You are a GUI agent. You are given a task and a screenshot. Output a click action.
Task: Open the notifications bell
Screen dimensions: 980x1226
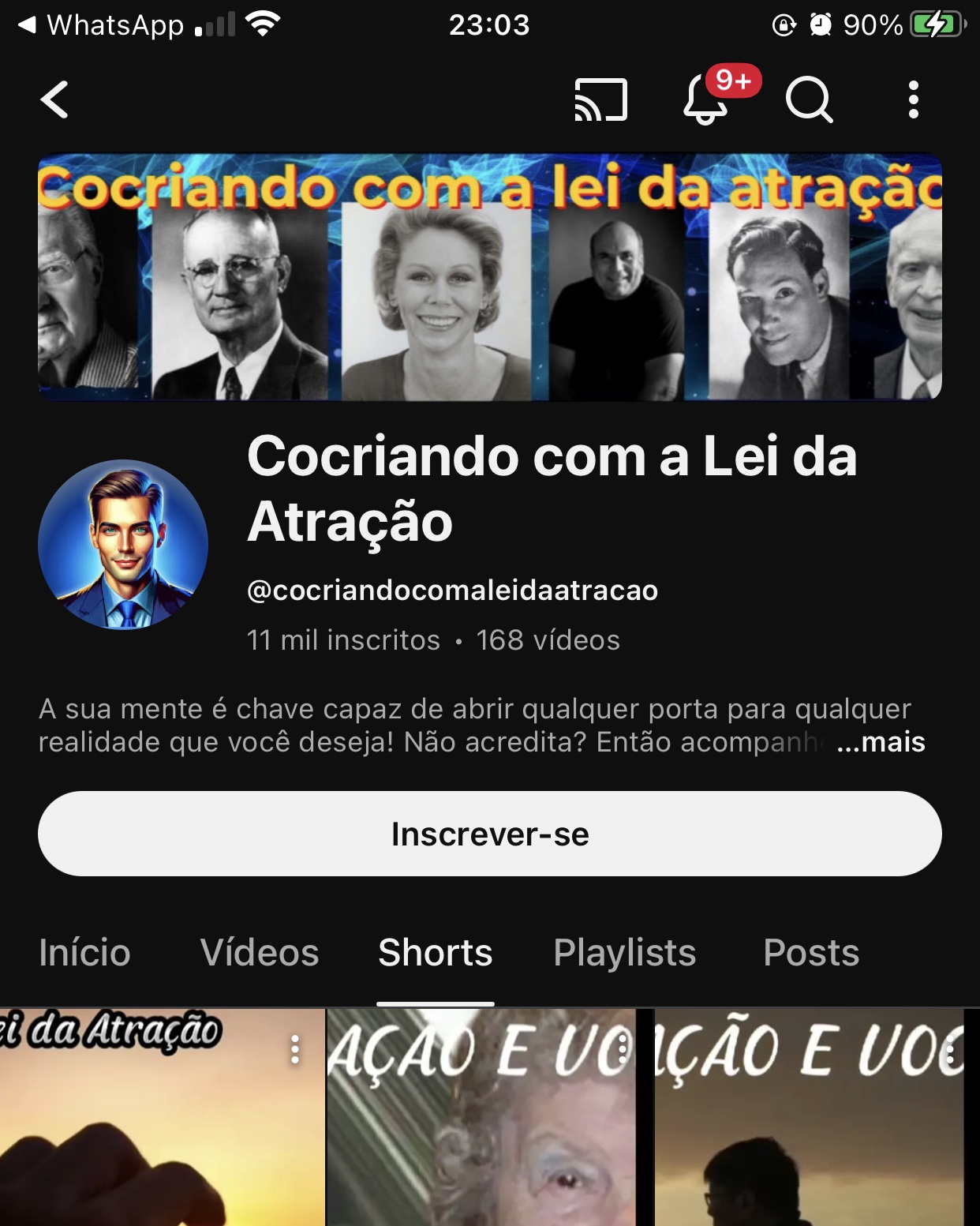[x=705, y=100]
